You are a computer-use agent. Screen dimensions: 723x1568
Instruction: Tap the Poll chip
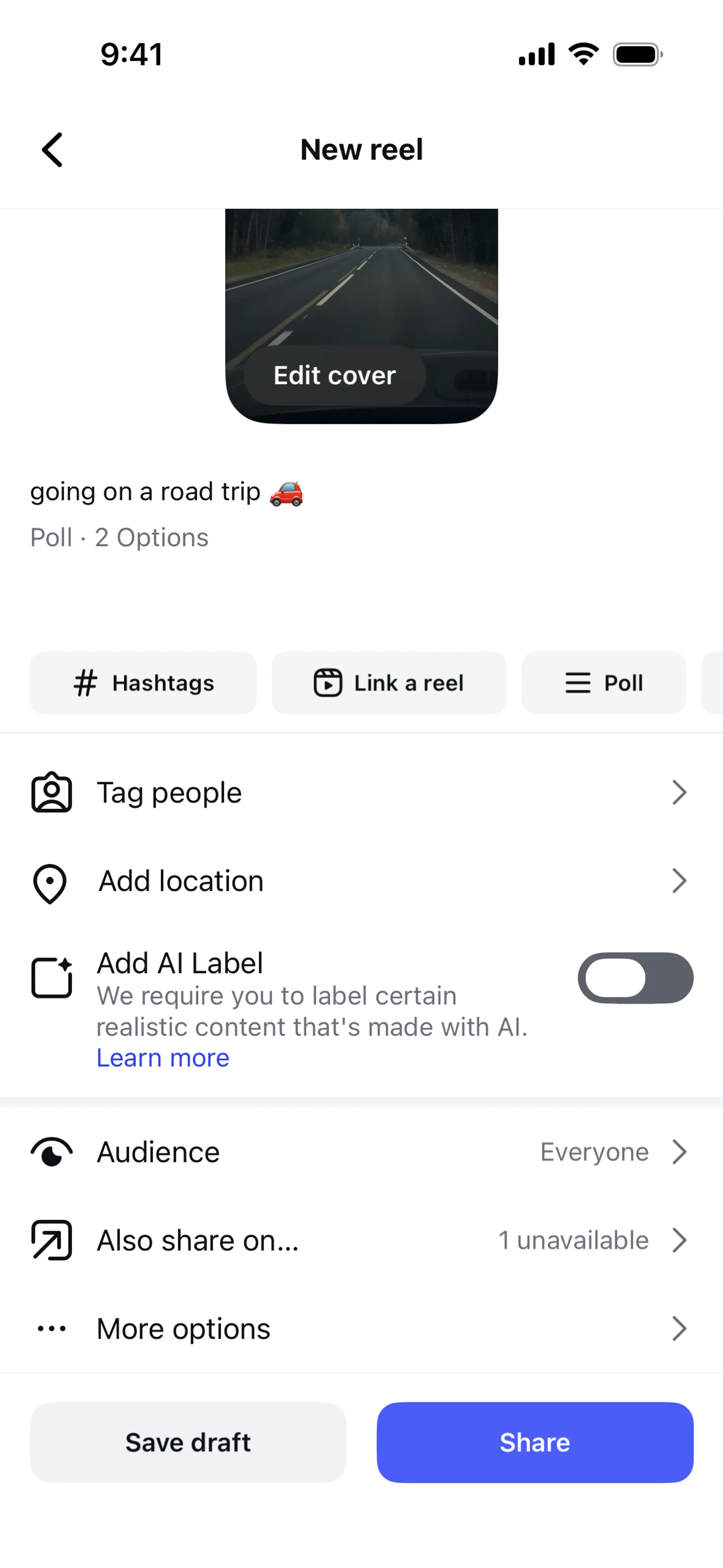click(x=603, y=683)
